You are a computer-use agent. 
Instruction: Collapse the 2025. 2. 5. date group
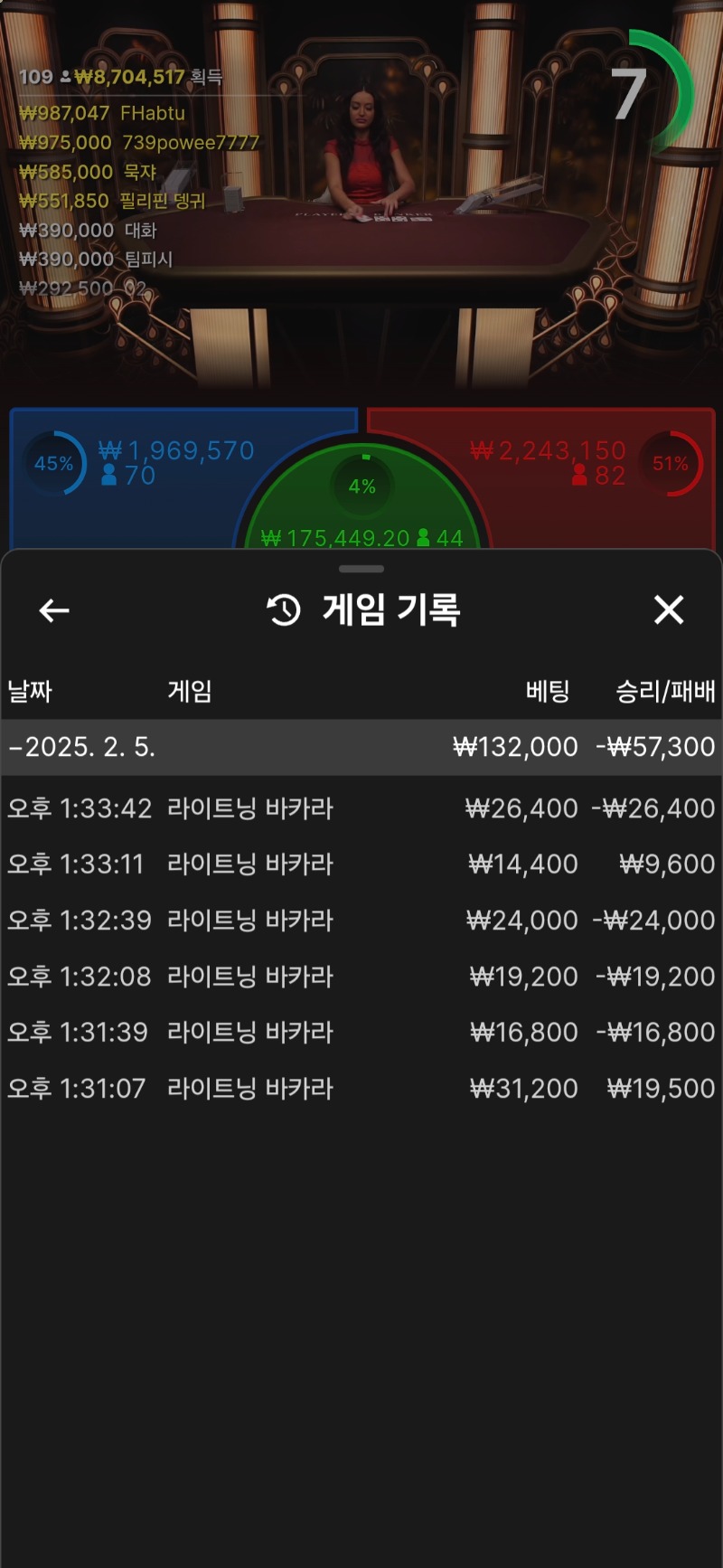pyautogui.click(x=361, y=747)
